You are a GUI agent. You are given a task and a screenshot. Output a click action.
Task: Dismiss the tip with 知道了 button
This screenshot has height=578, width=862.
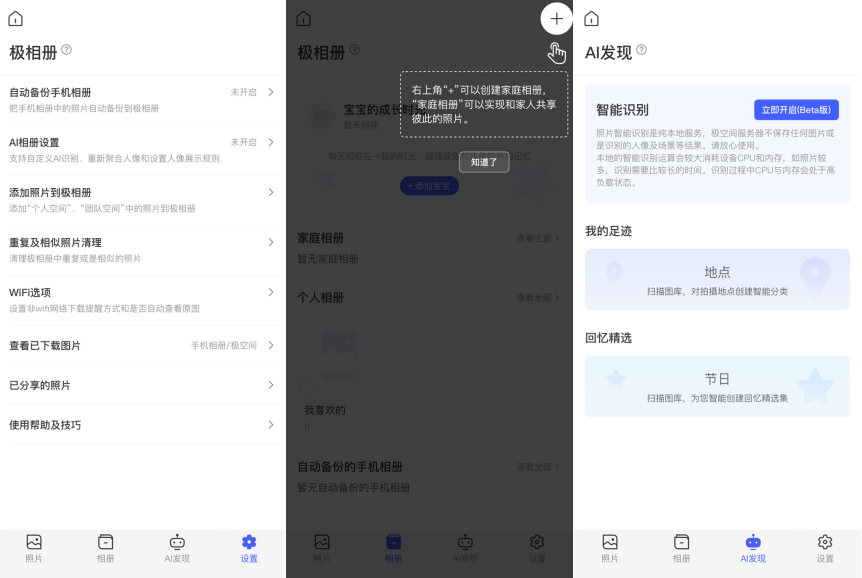pos(484,162)
